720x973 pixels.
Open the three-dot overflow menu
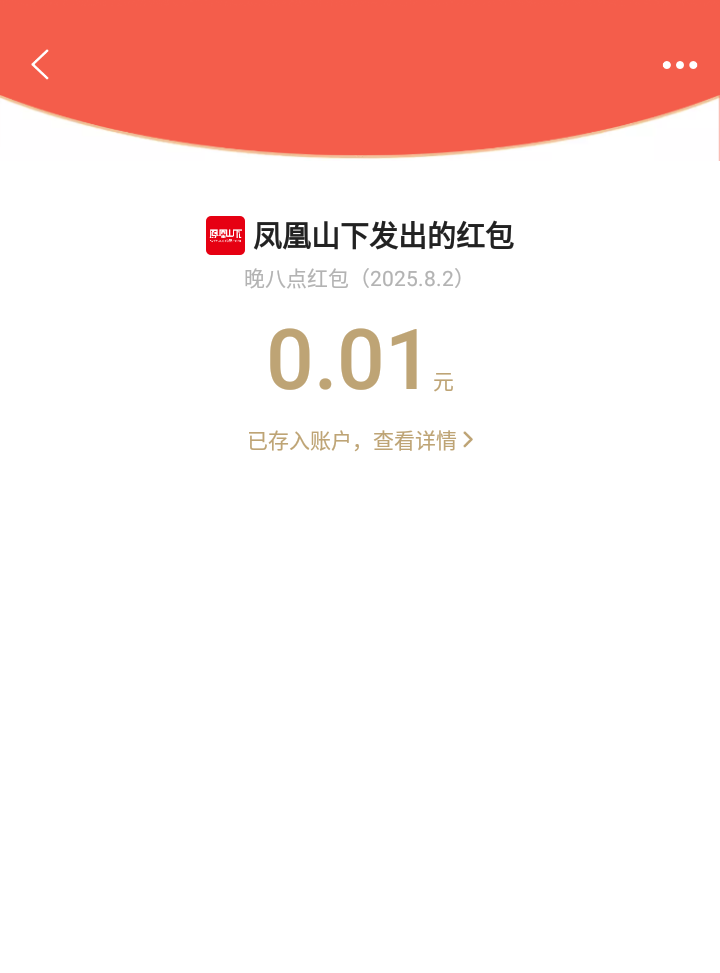[x=679, y=65]
